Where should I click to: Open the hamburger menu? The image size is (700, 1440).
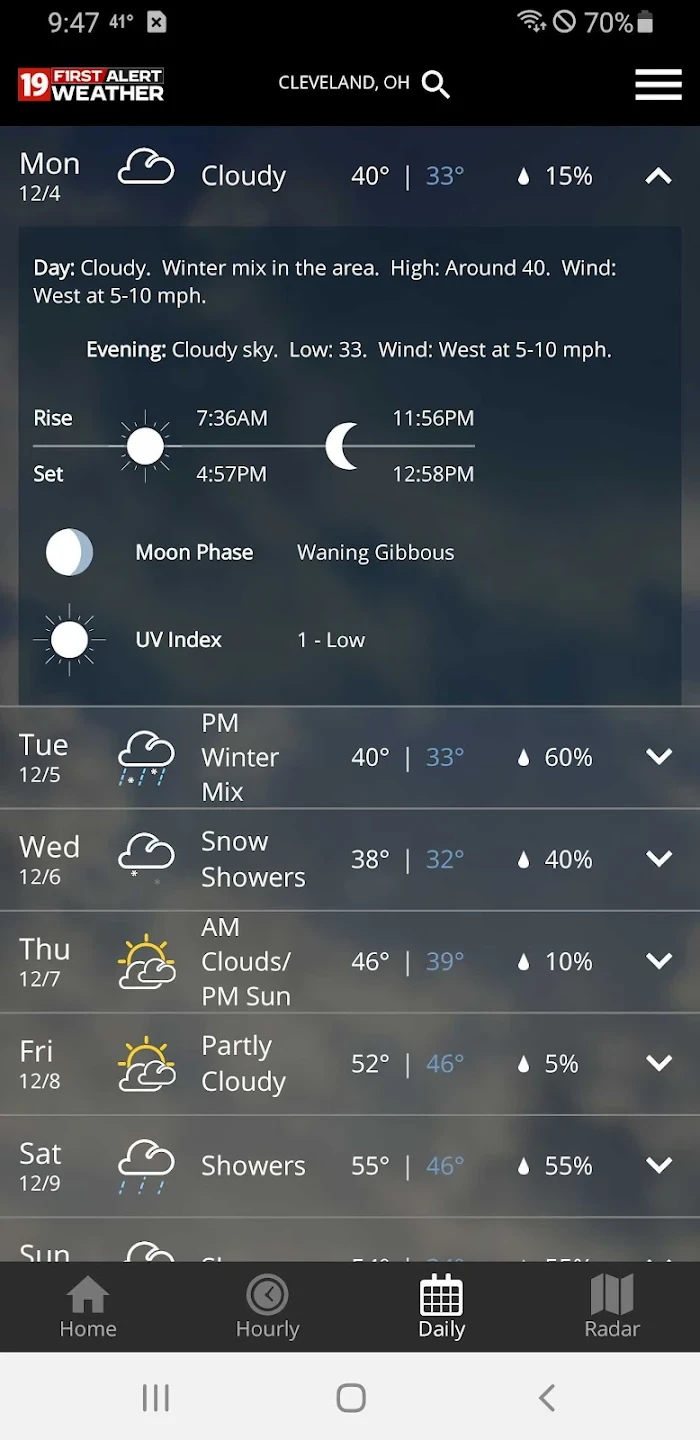(x=658, y=85)
